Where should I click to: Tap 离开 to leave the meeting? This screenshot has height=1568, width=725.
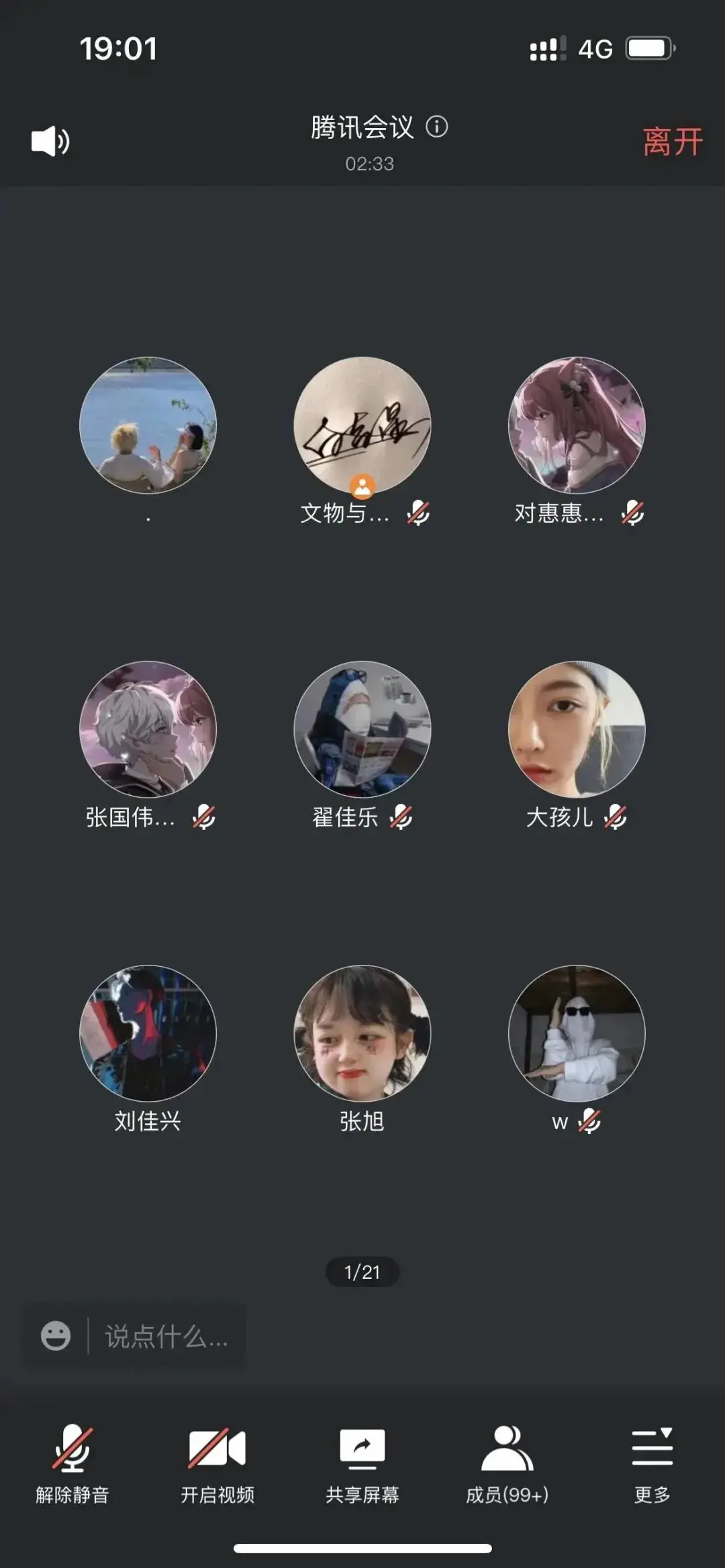[672, 142]
